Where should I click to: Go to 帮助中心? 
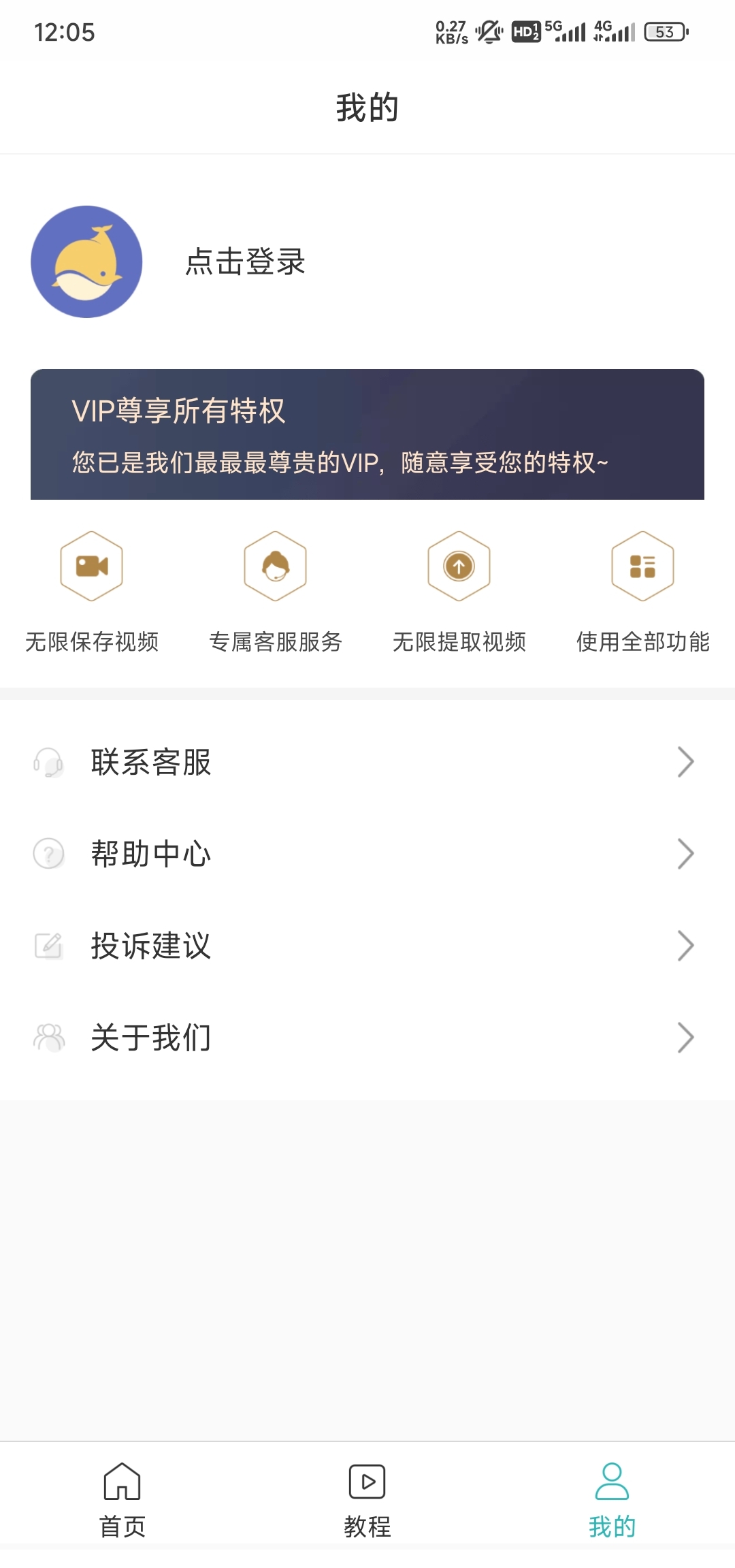pos(367,854)
